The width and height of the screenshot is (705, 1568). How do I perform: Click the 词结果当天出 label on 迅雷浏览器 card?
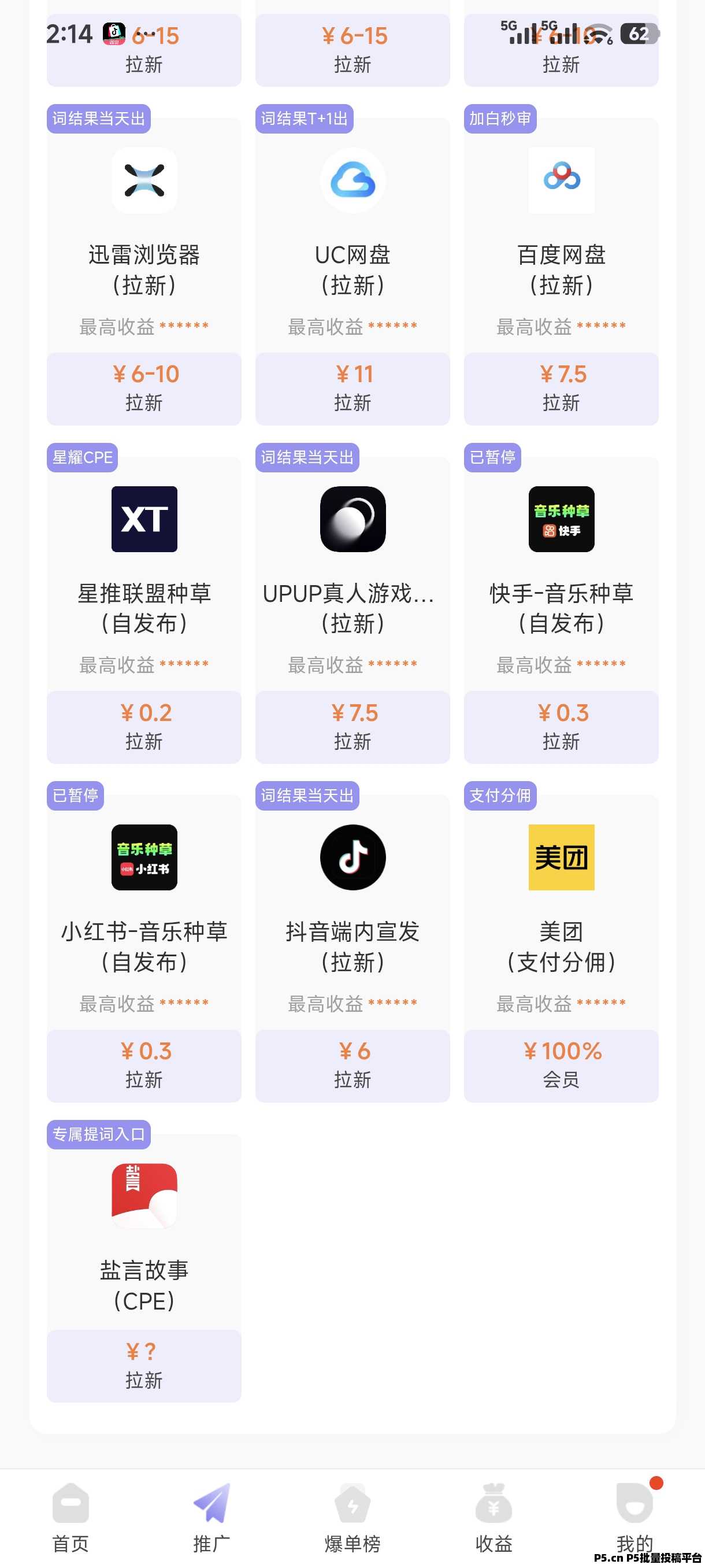pyautogui.click(x=98, y=119)
